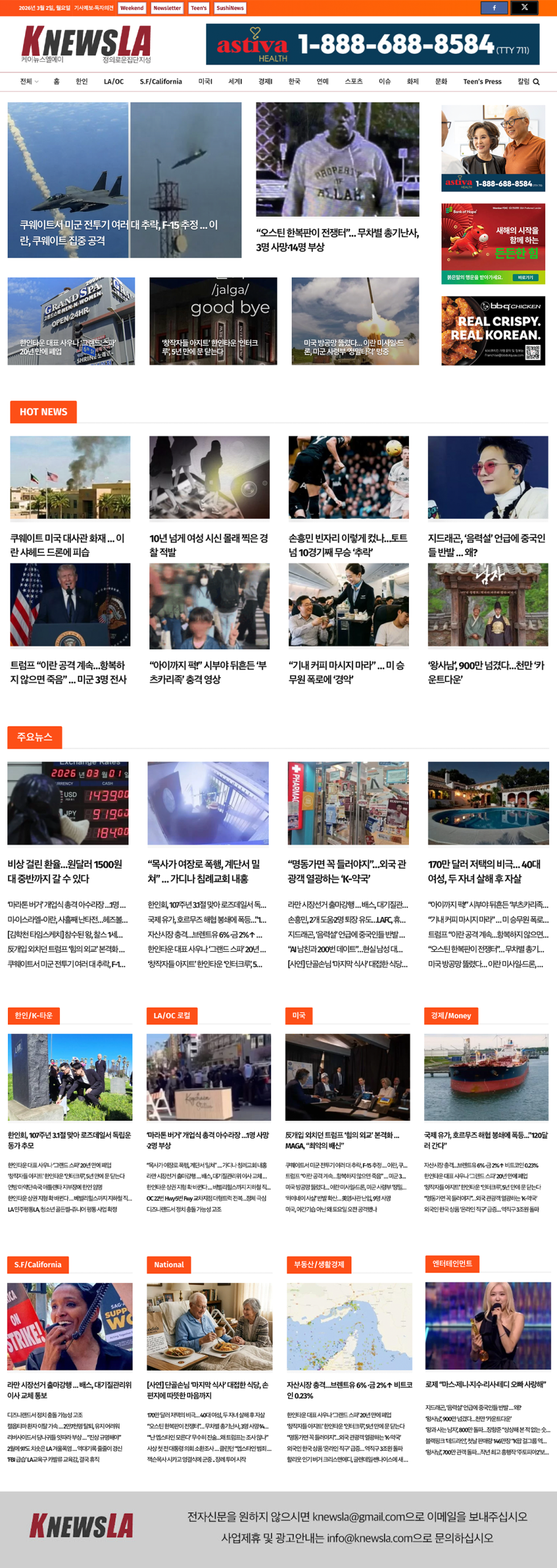The height and width of the screenshot is (1568, 557).
Task: Go to the 경제/Money section label
Action: (450, 1016)
